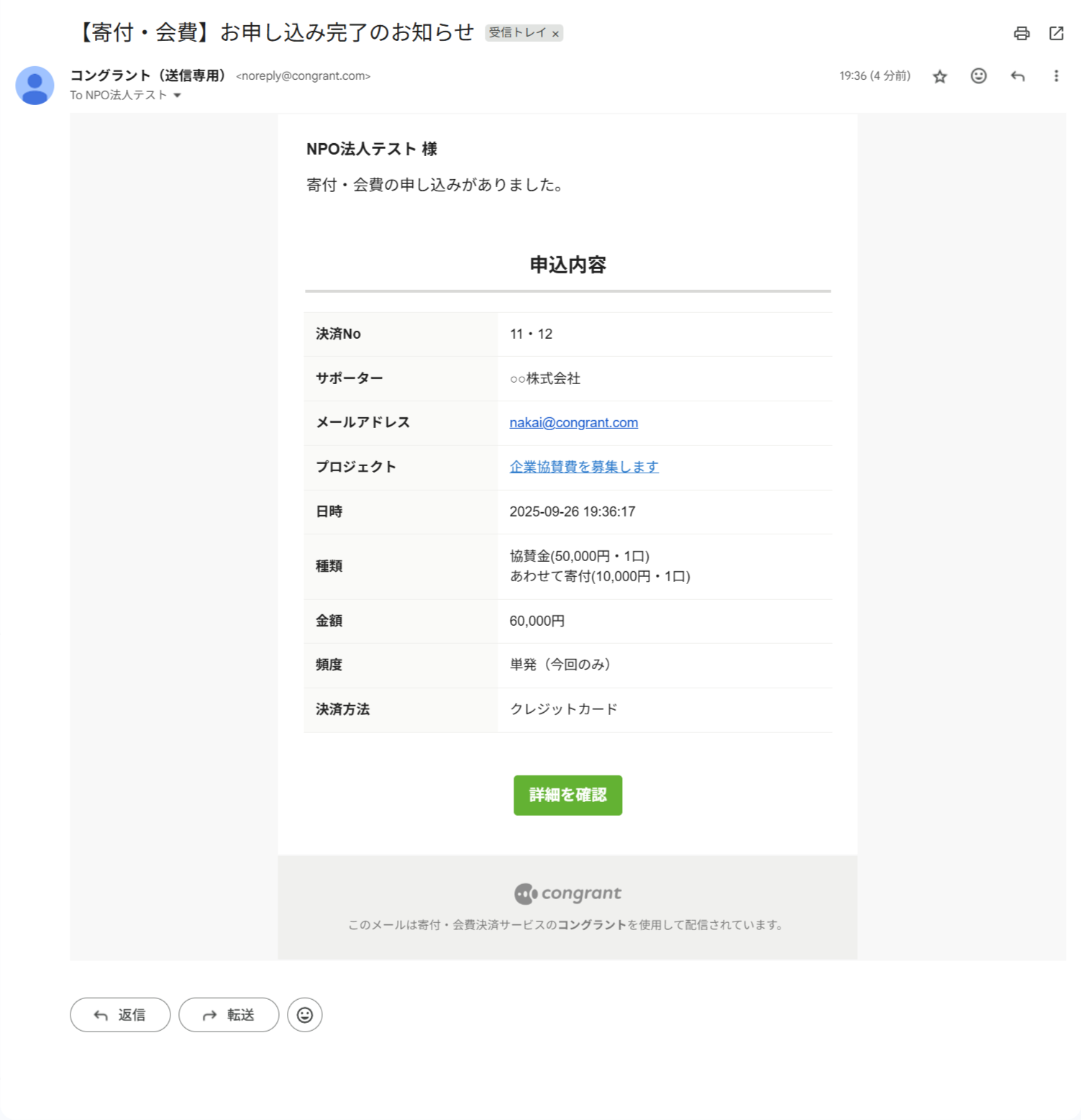Expand recipient details dropdown
This screenshot has width=1081, height=1120.
click(177, 95)
